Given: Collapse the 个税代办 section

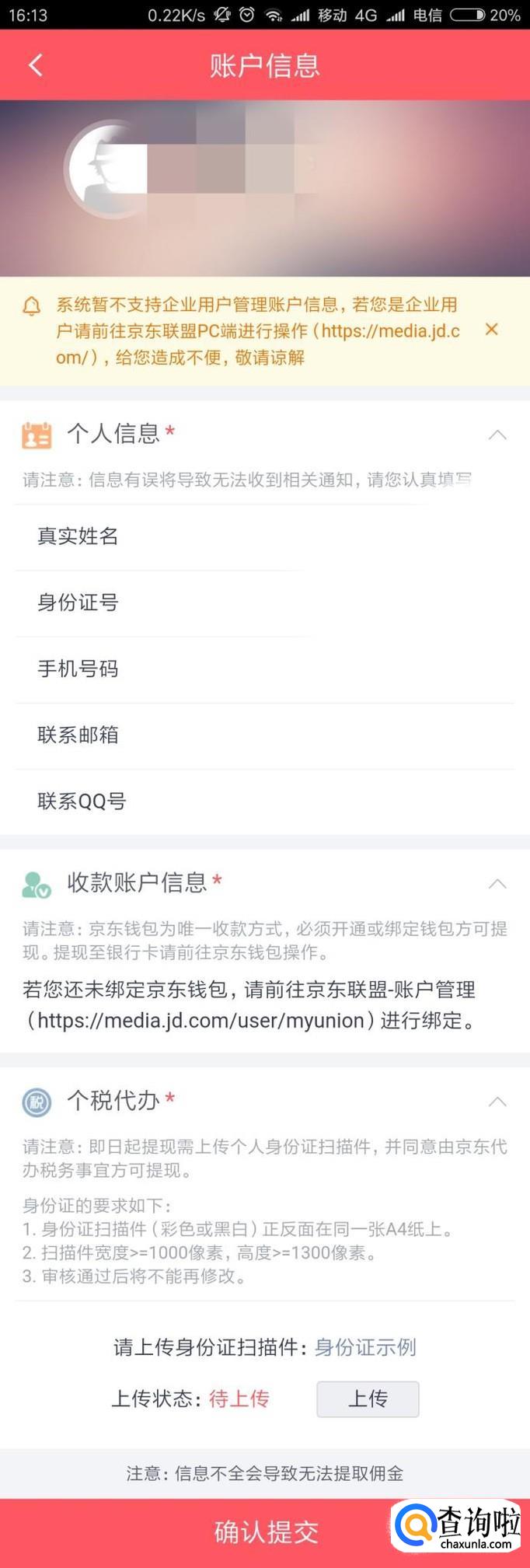Looking at the screenshot, I should (x=497, y=1102).
